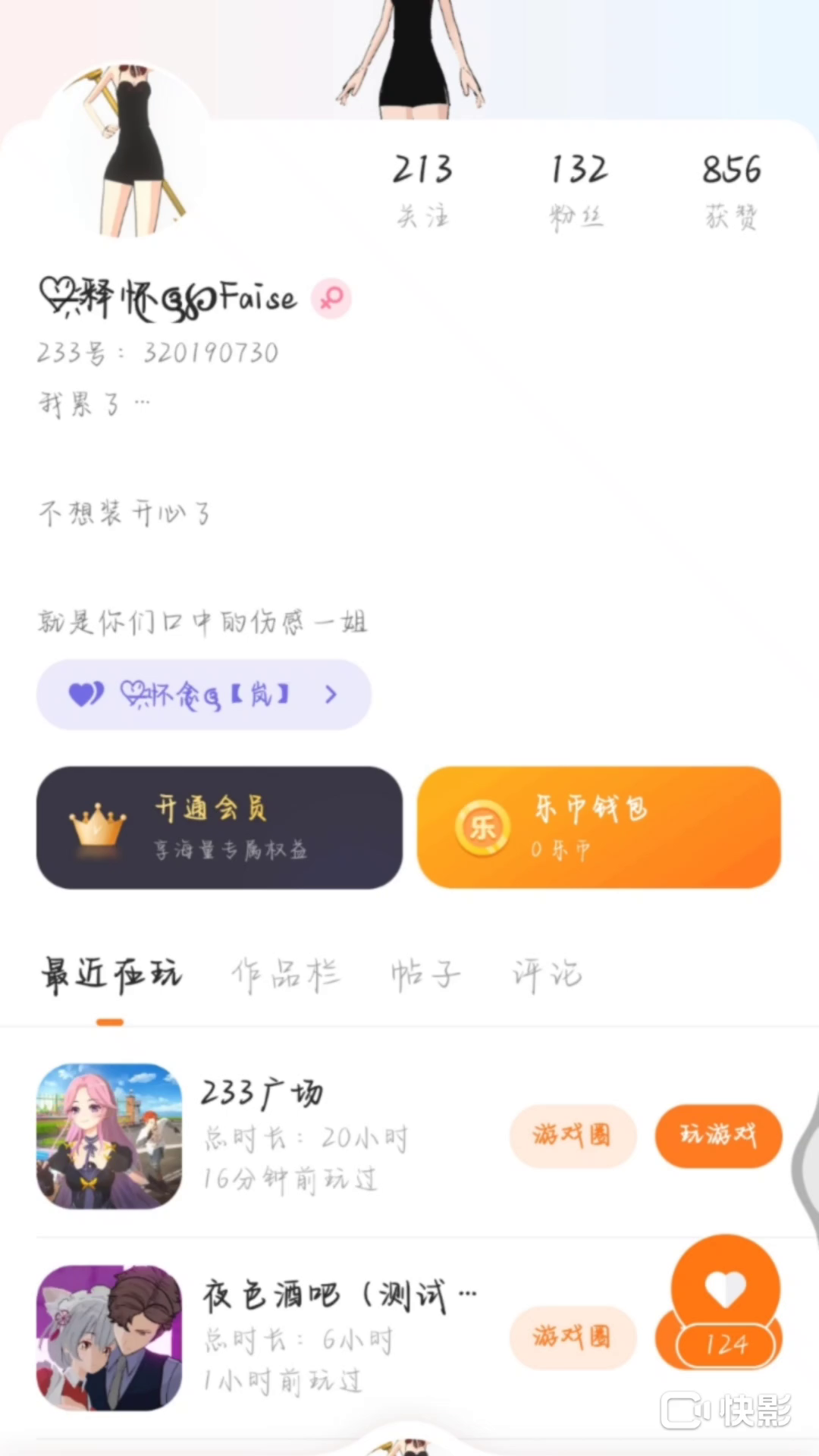Switch to the 帖子 tab
Viewport: 819px width, 1456px height.
coord(425,976)
